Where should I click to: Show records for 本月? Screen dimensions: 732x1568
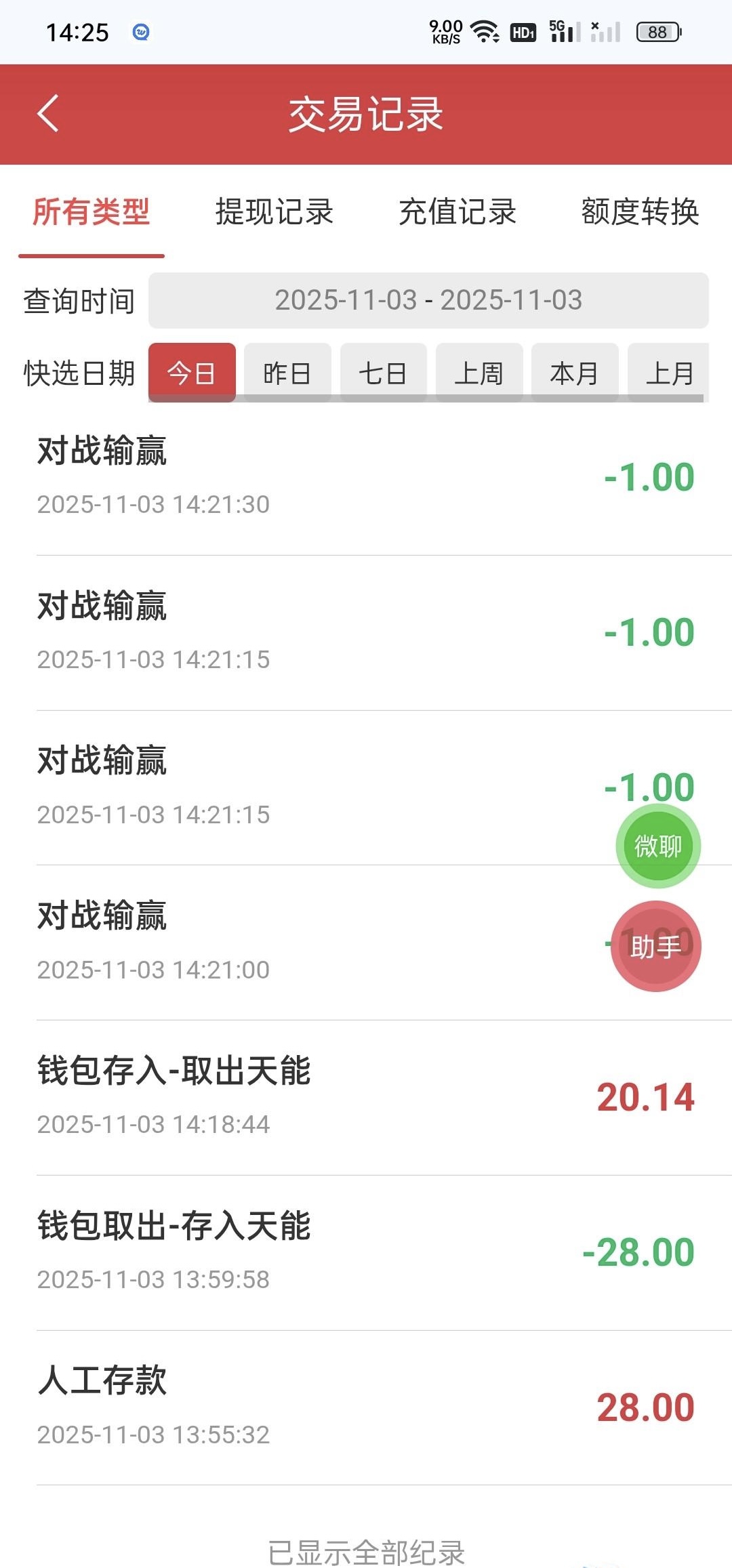tap(575, 373)
